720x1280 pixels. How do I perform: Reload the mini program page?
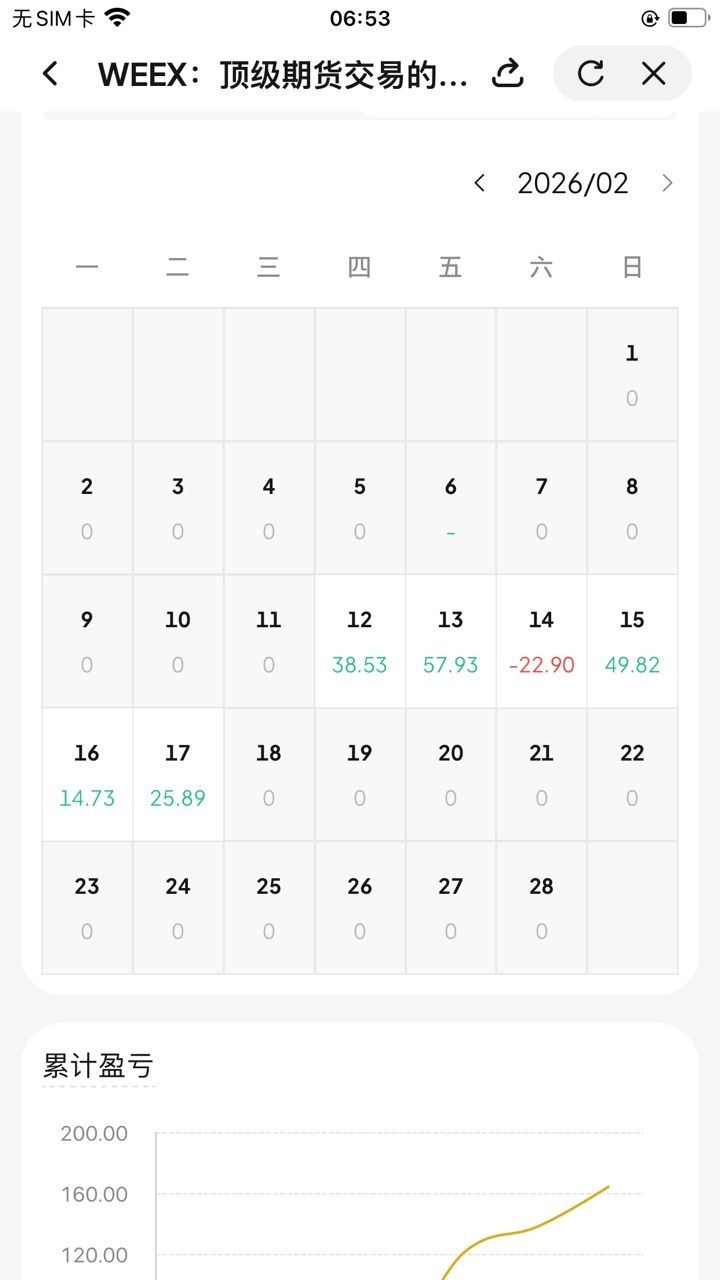point(591,73)
